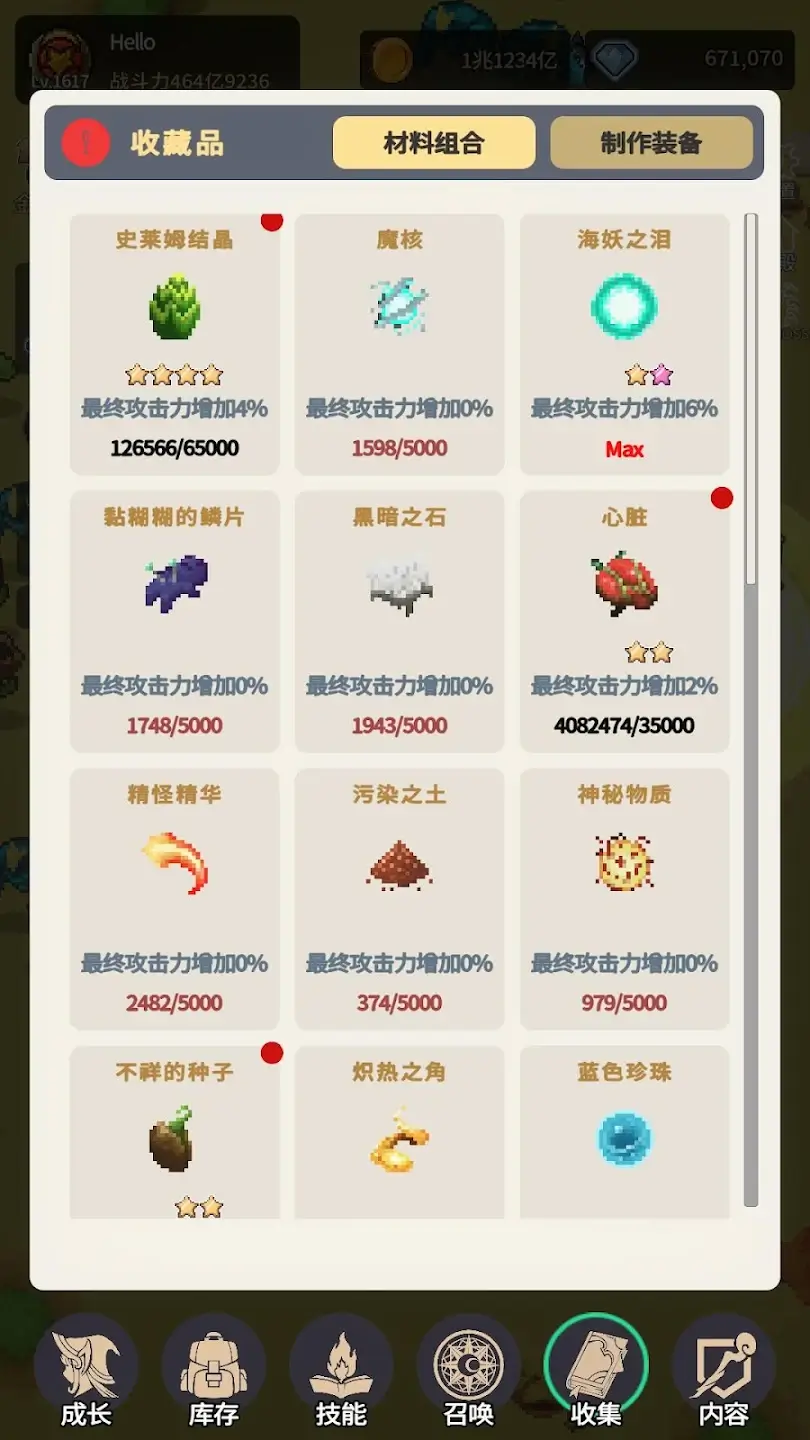Viewport: 810px width, 1440px height.
Task: Select the 蓝色珍珠 item
Action: [625, 1132]
